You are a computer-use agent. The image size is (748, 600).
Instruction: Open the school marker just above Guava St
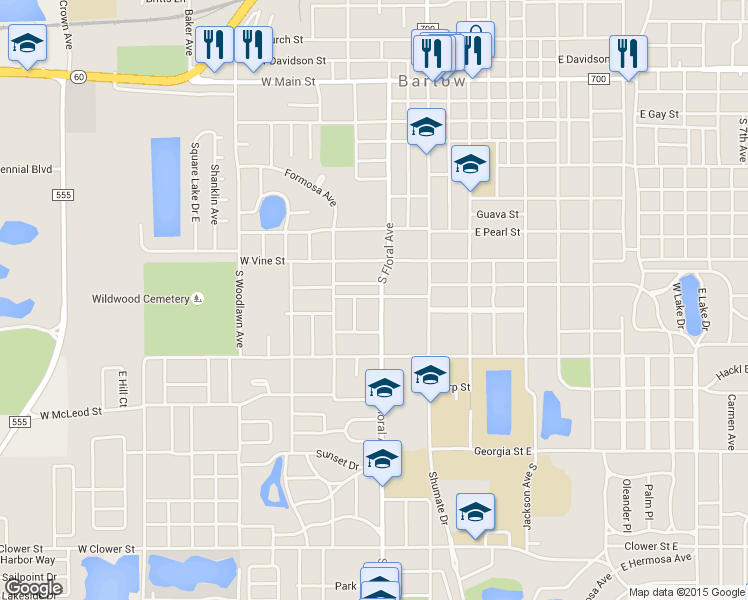pos(470,164)
